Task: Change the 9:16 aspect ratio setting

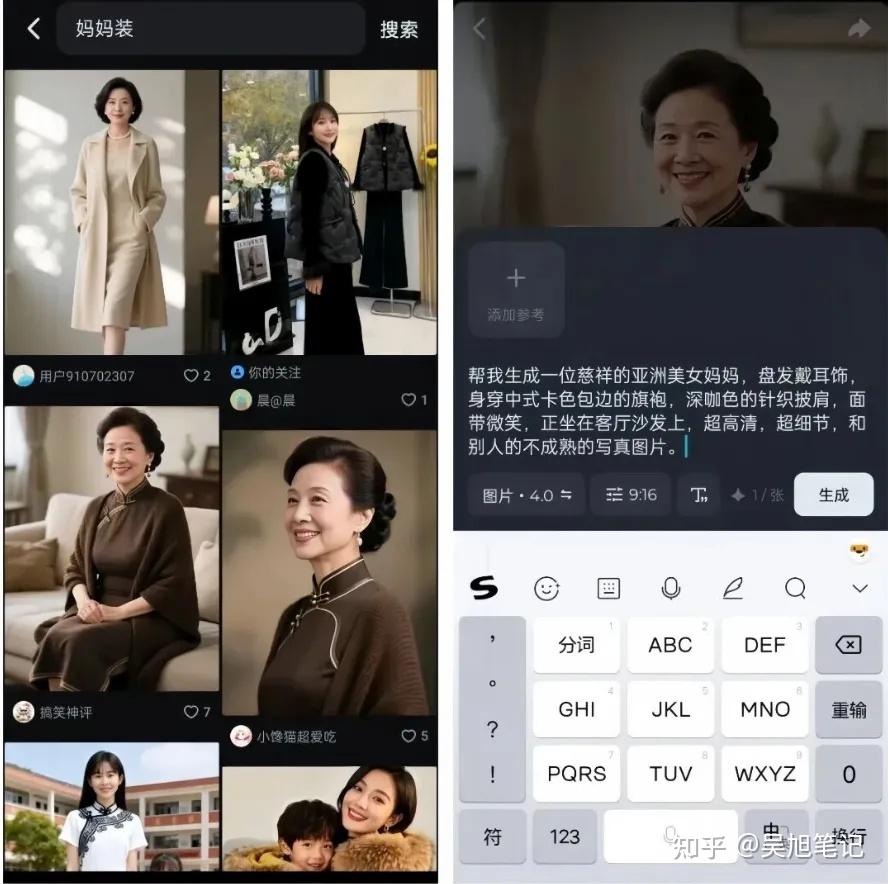Action: click(x=631, y=495)
